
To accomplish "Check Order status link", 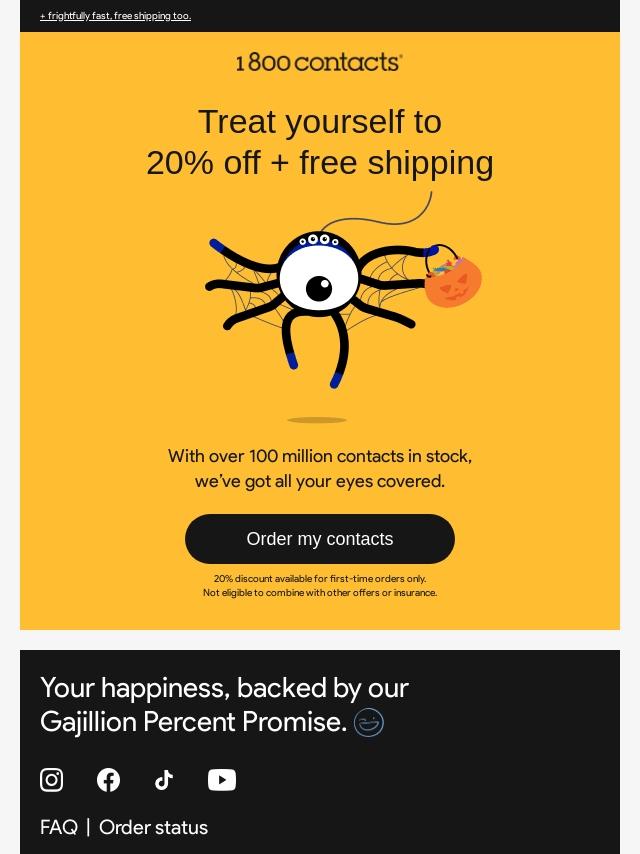I will pyautogui.click(x=153, y=827).
